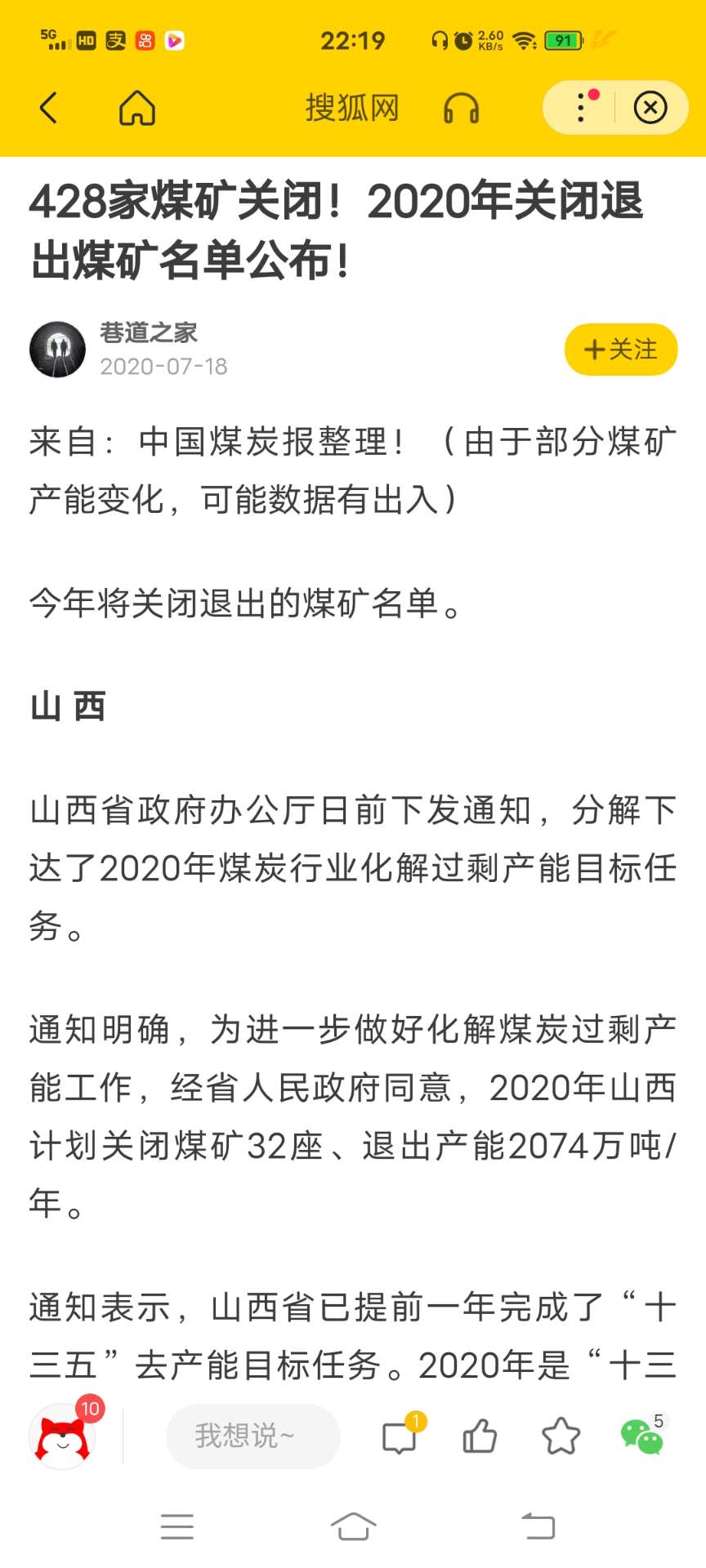Add the article to favorites
706x1568 pixels.
[x=561, y=1437]
